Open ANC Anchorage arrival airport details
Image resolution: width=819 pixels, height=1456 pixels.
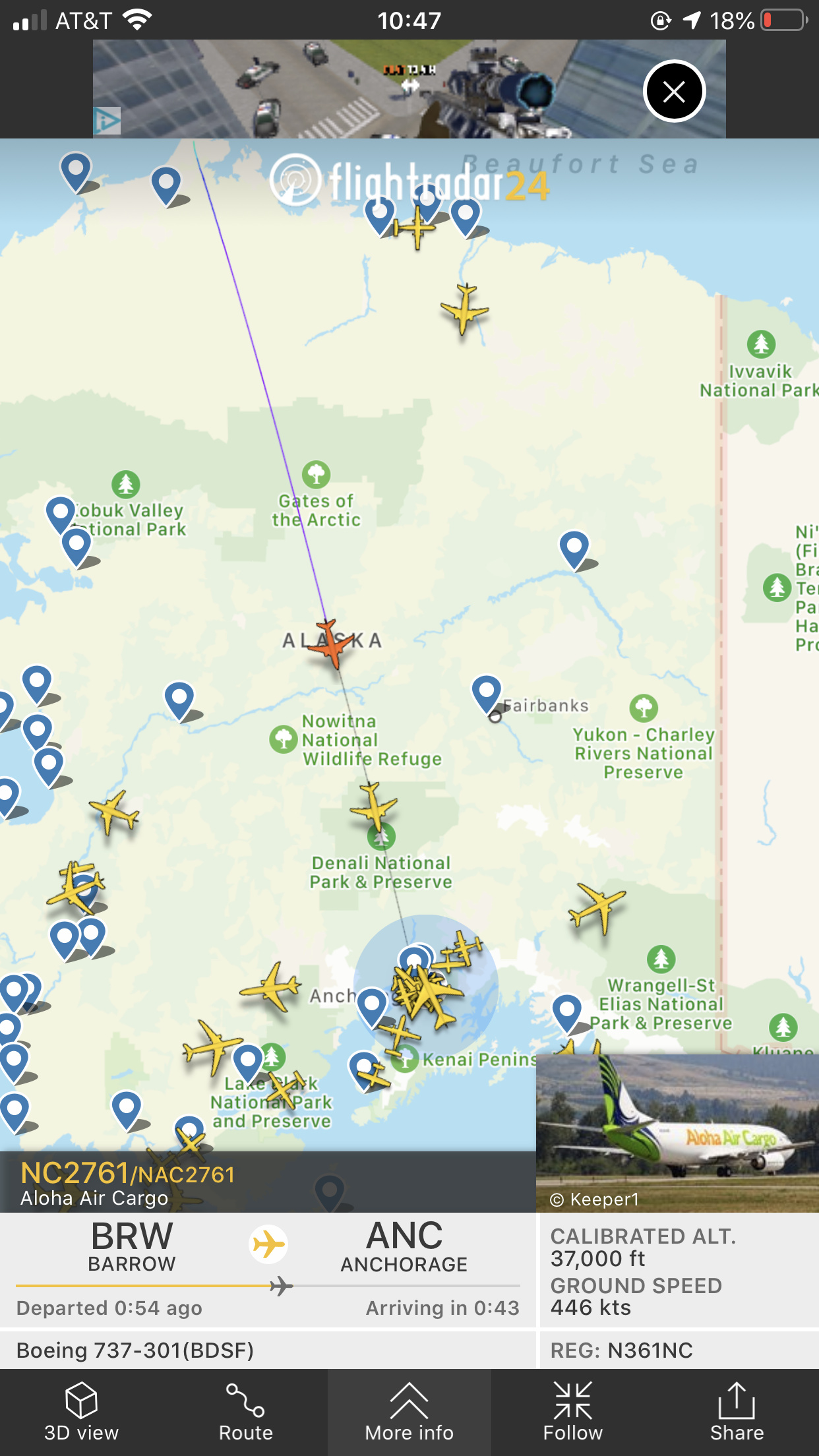pos(404,1245)
